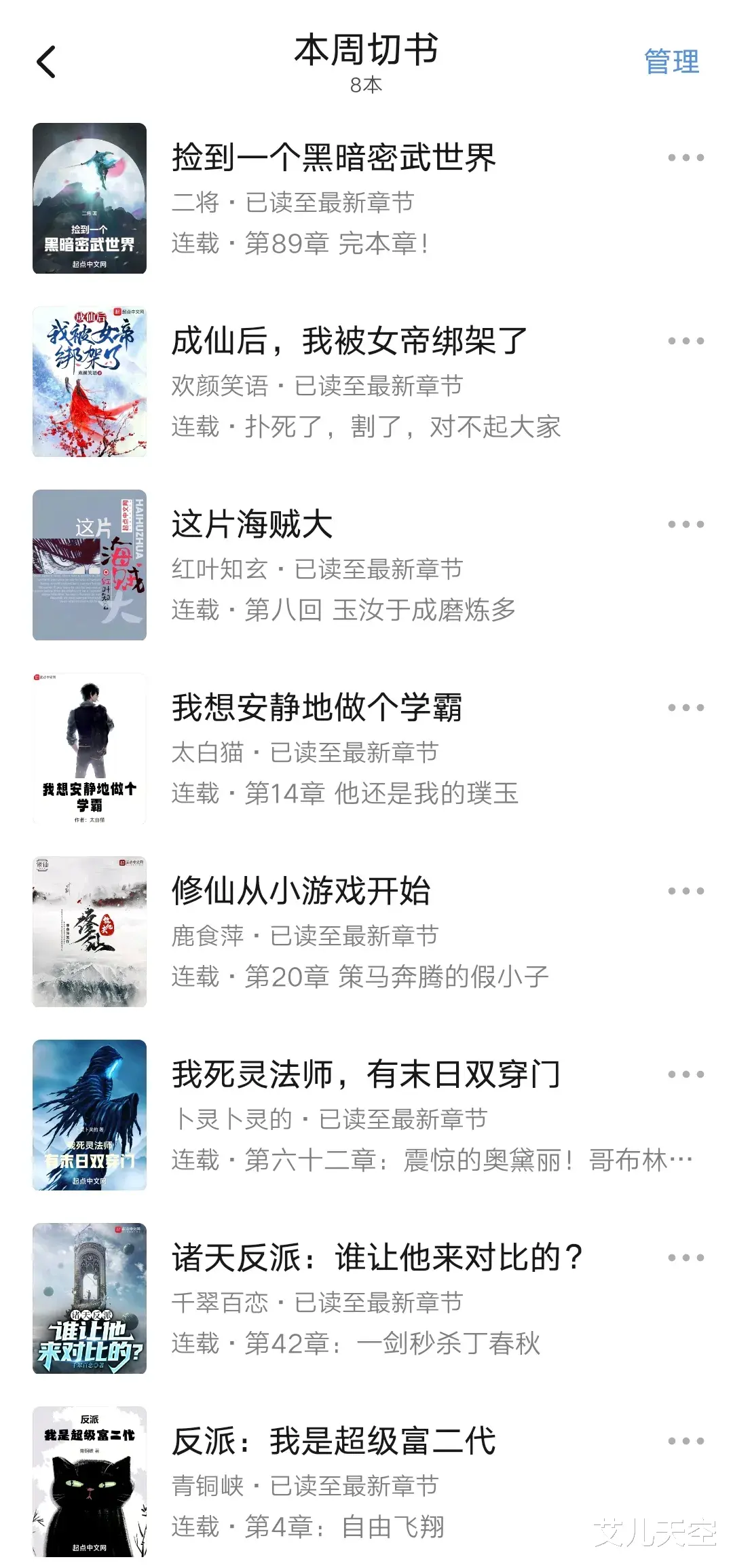Viewport: 733px width, 1568px height.
Task: Open the book 诸天反派：谁让他来对比的？
Action: tap(377, 1258)
